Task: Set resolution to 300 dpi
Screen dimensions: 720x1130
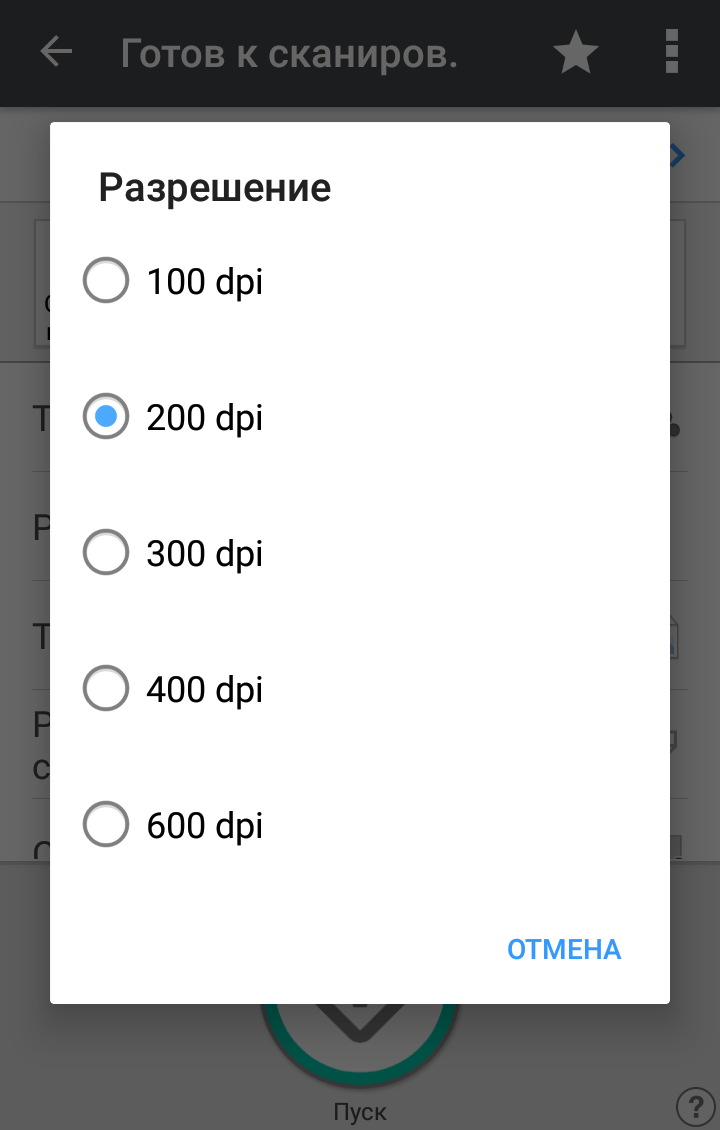Action: [359, 553]
